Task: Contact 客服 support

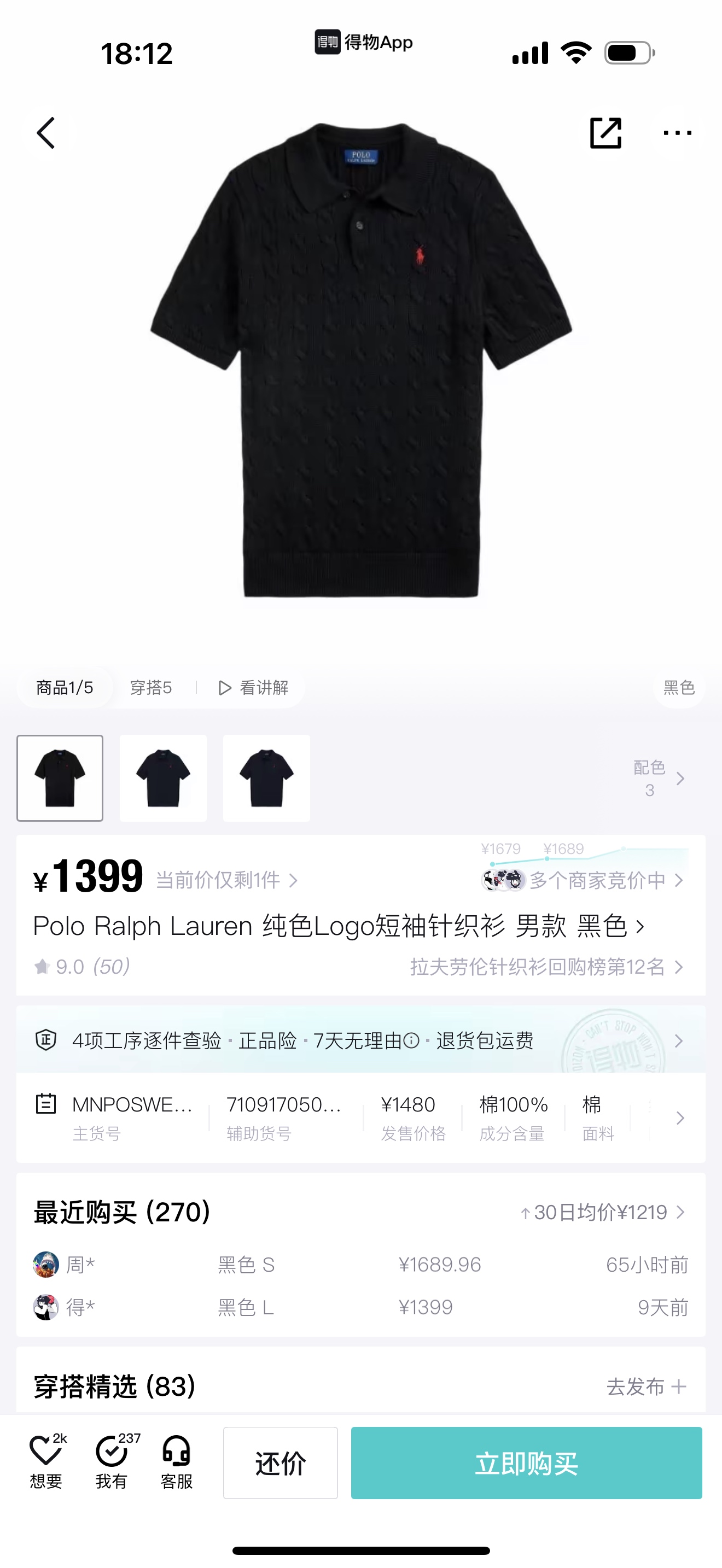Action: coord(177,1462)
